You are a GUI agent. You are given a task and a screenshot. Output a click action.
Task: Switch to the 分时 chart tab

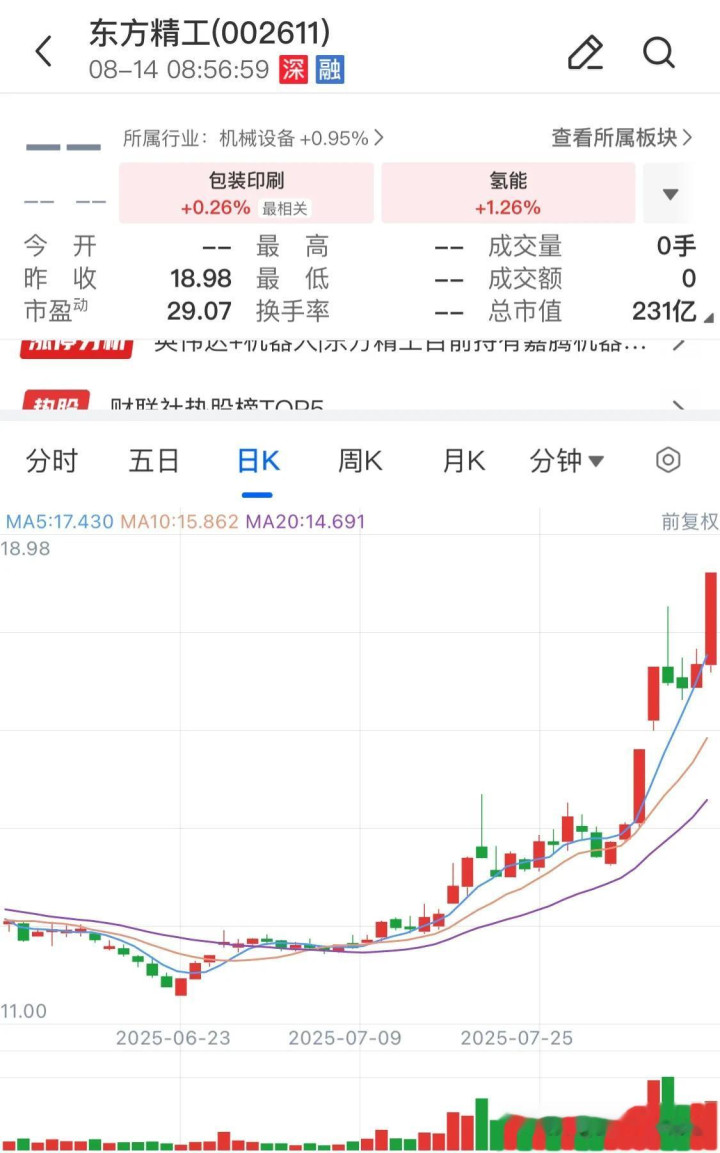tap(52, 461)
